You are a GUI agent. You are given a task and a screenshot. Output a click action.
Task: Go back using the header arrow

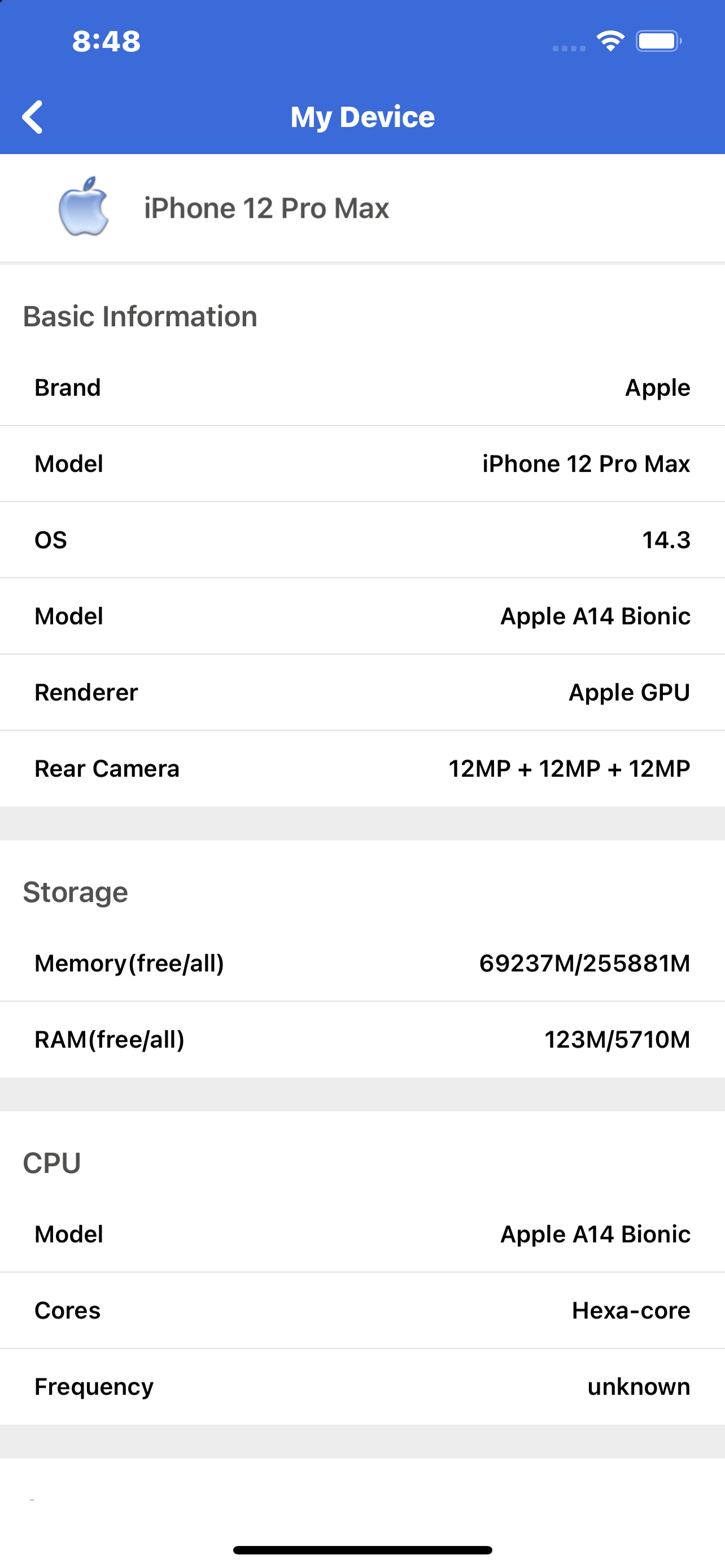point(32,117)
